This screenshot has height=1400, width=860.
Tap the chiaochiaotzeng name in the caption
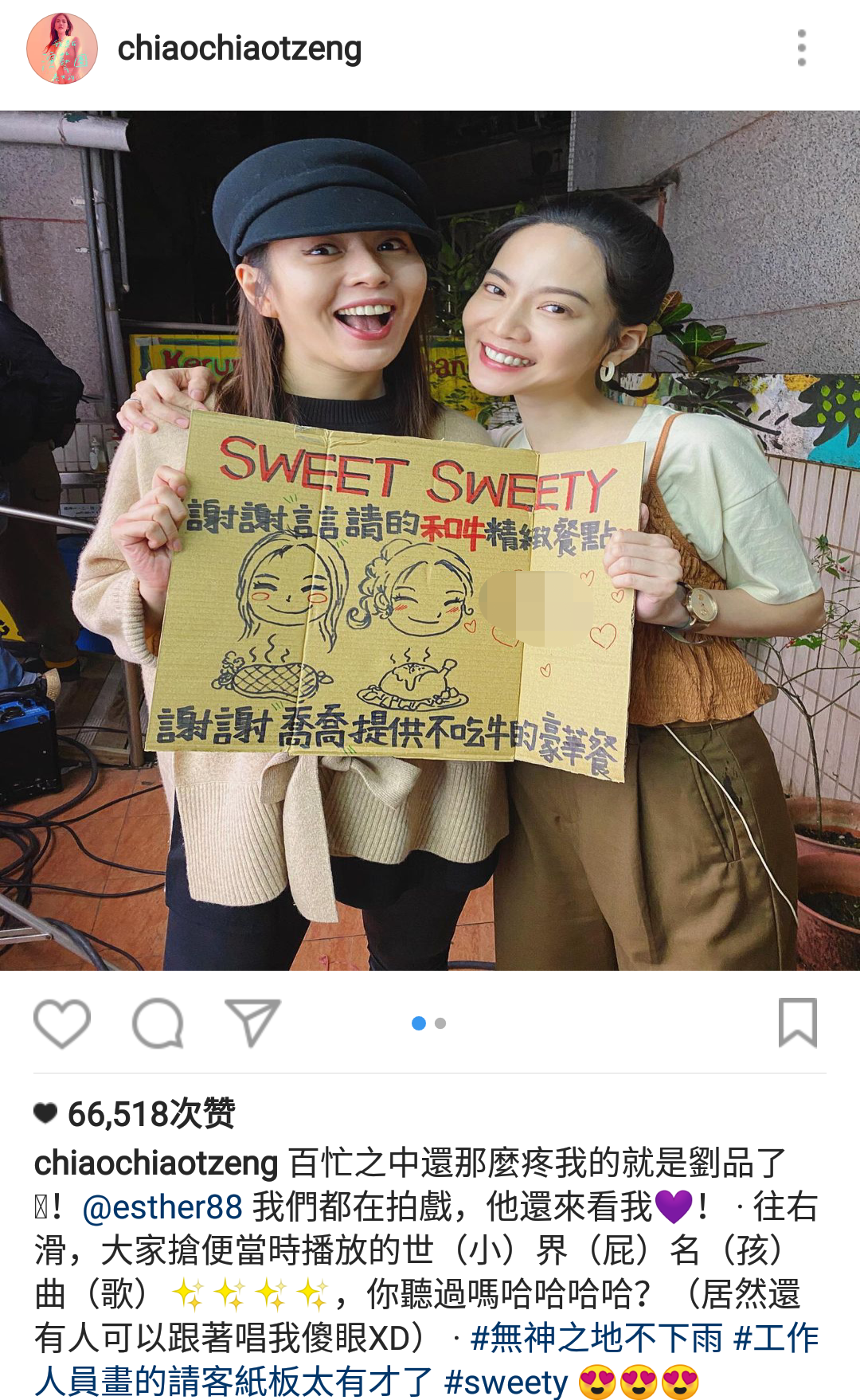[x=156, y=1163]
